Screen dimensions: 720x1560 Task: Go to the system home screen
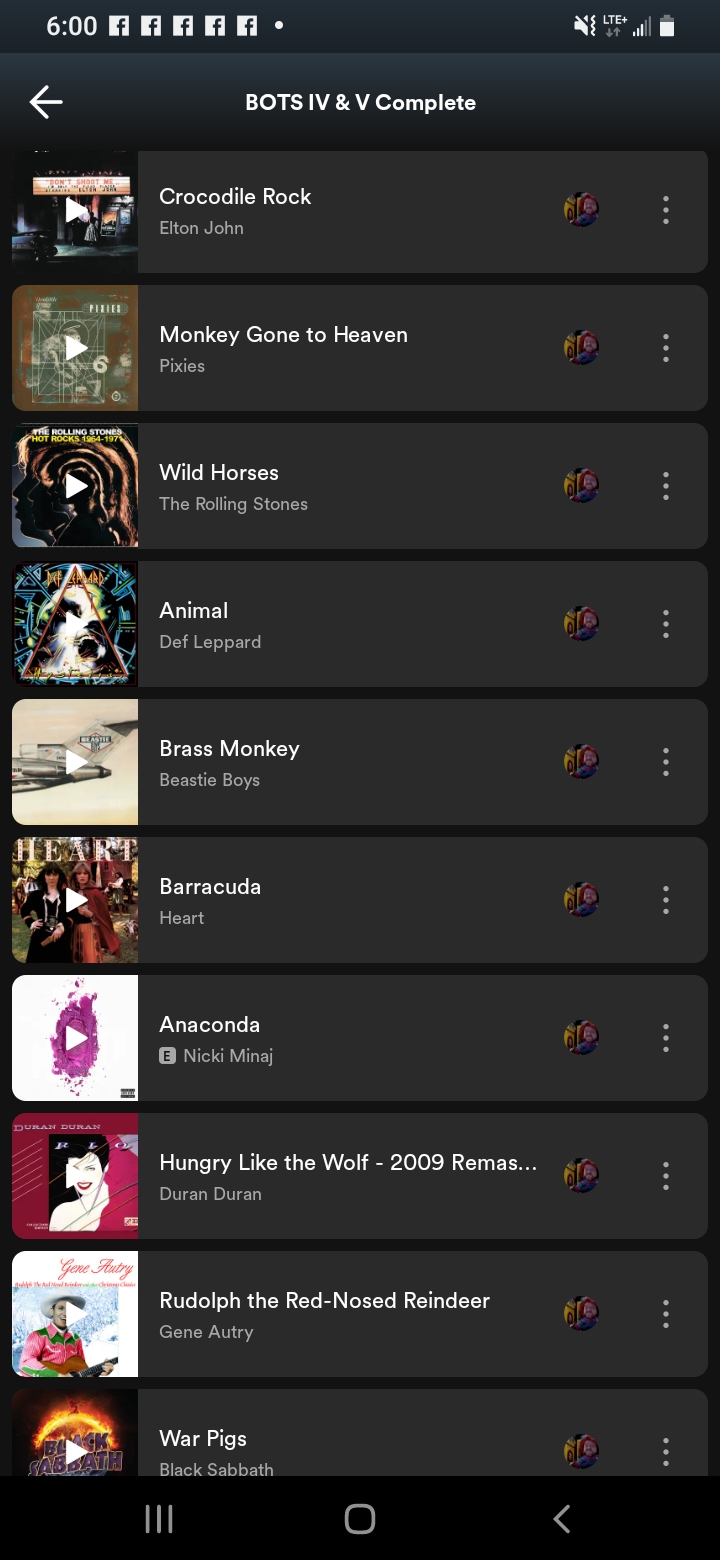[x=359, y=1519]
